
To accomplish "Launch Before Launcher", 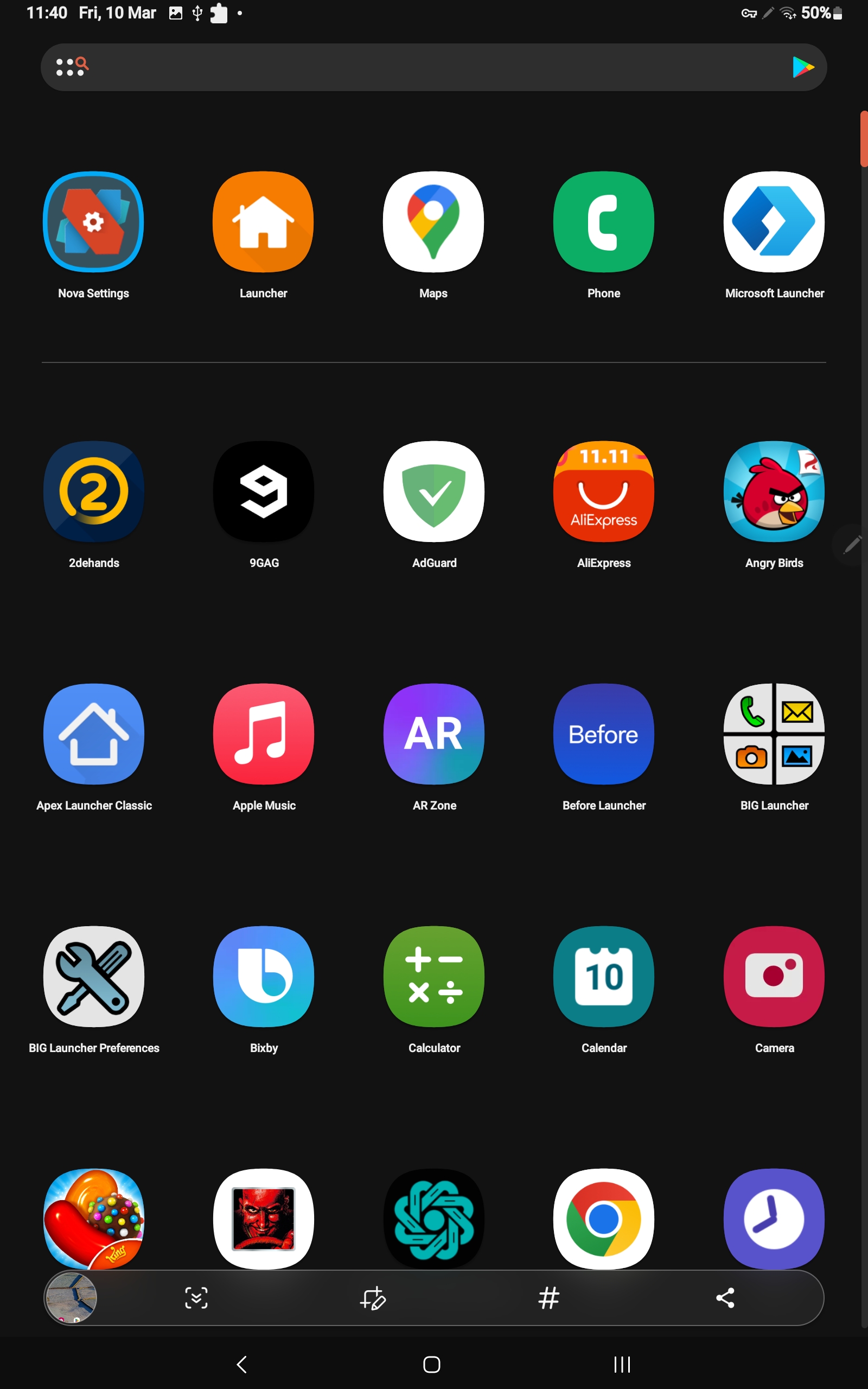I will coord(603,734).
